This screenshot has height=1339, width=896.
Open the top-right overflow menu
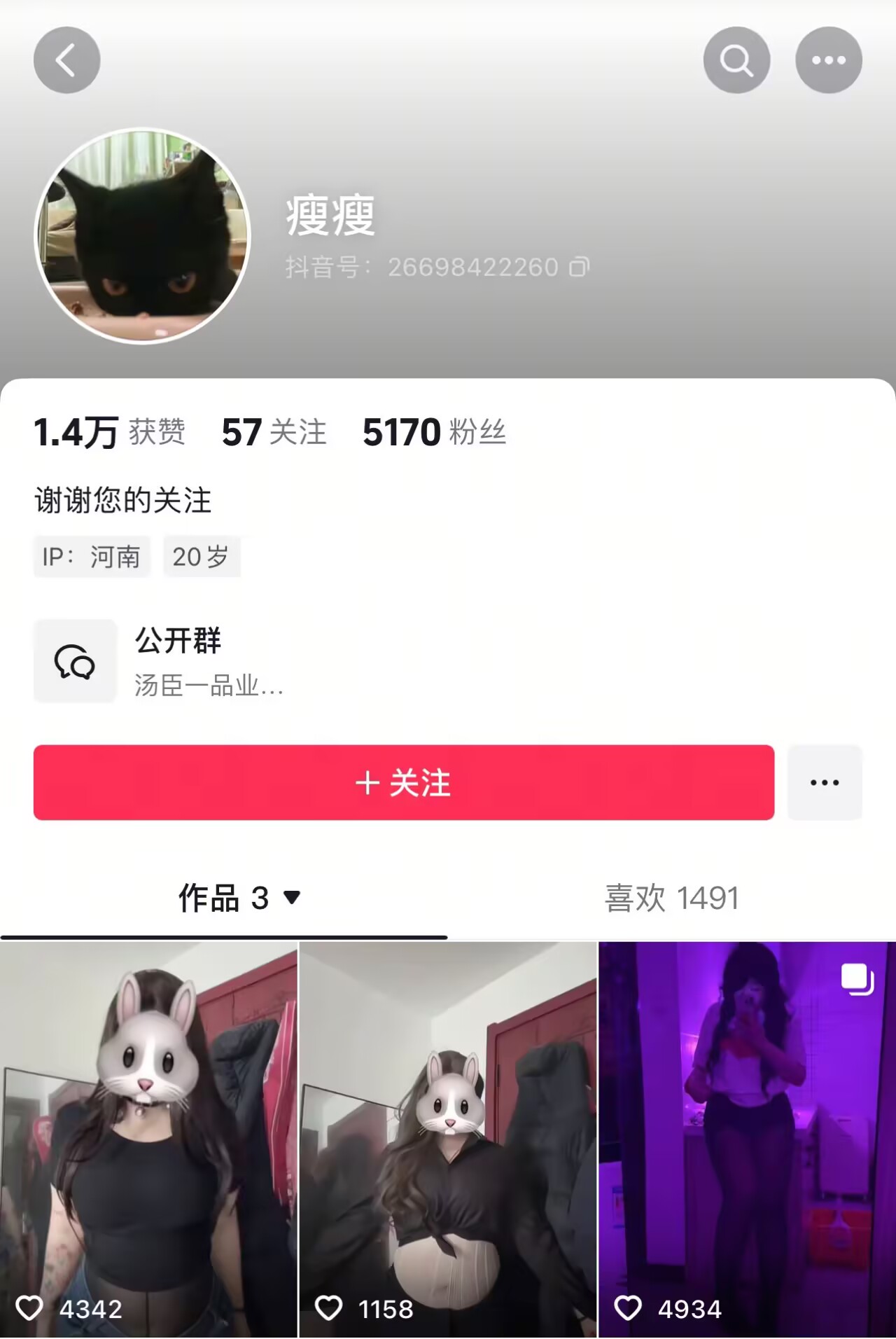tap(828, 60)
